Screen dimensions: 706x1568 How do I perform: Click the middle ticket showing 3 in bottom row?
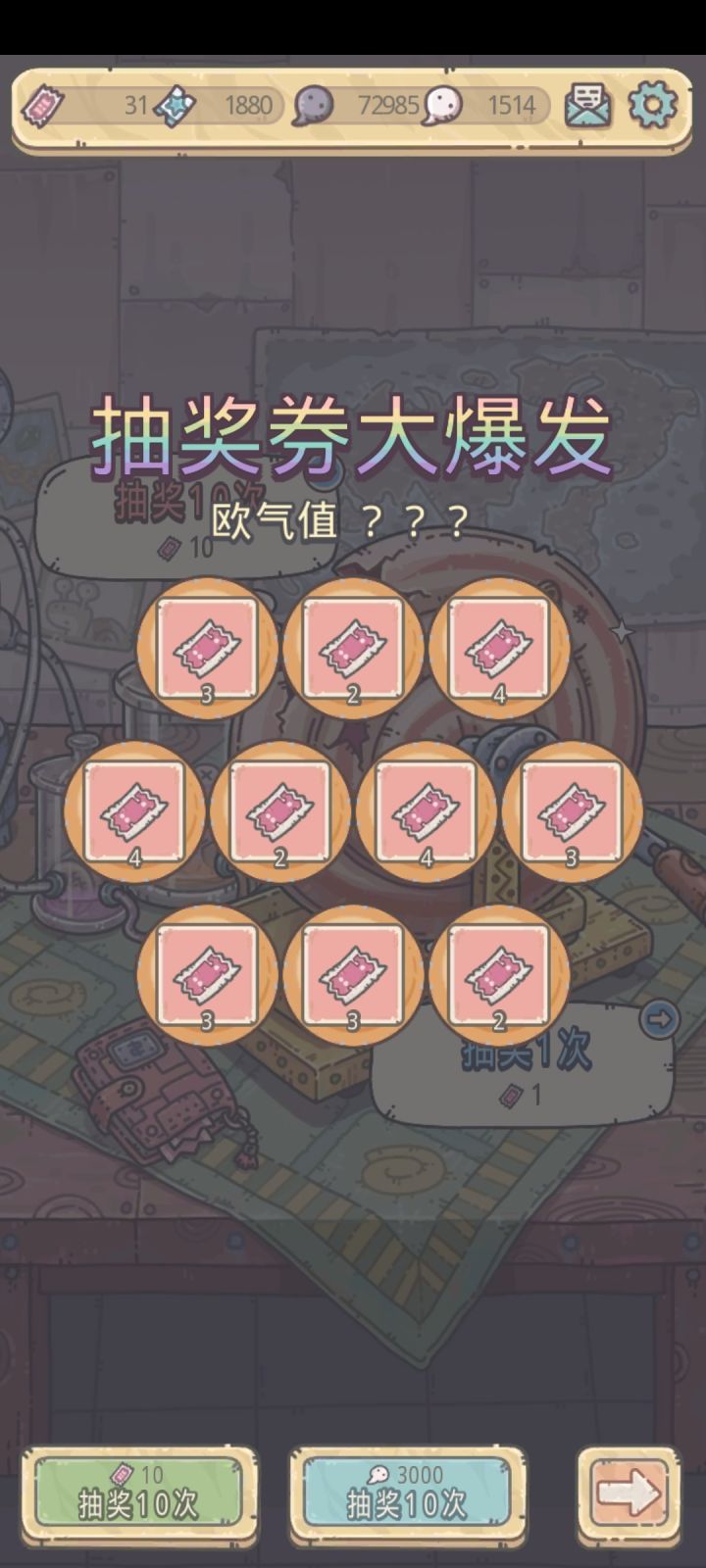click(x=352, y=975)
